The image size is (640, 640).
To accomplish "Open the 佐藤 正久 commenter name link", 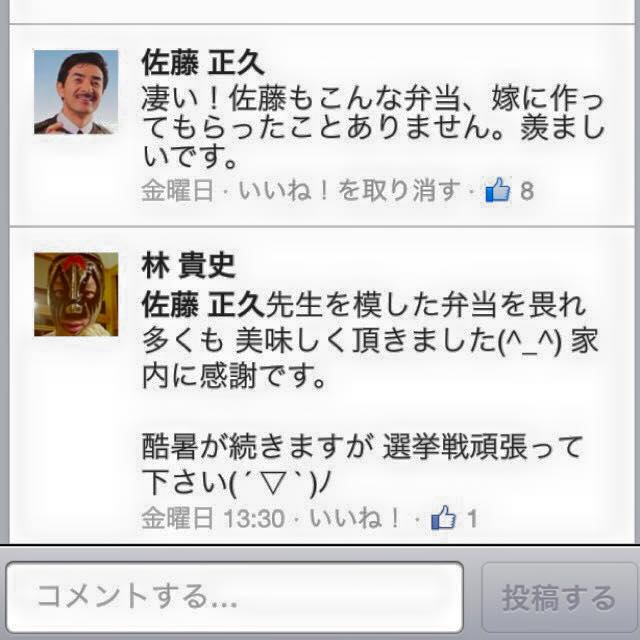I will 202,62.
